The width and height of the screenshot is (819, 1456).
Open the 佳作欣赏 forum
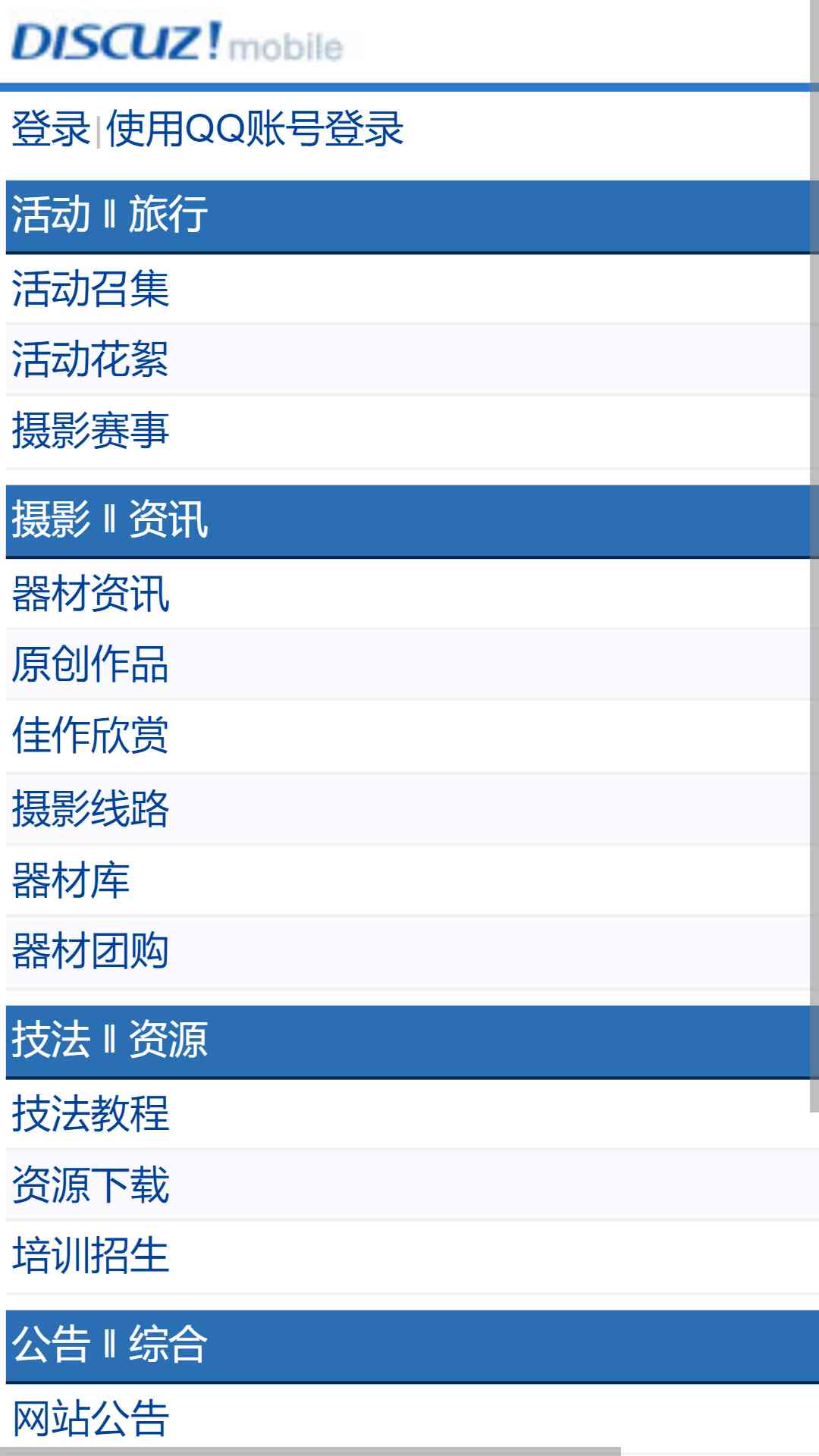point(90,736)
